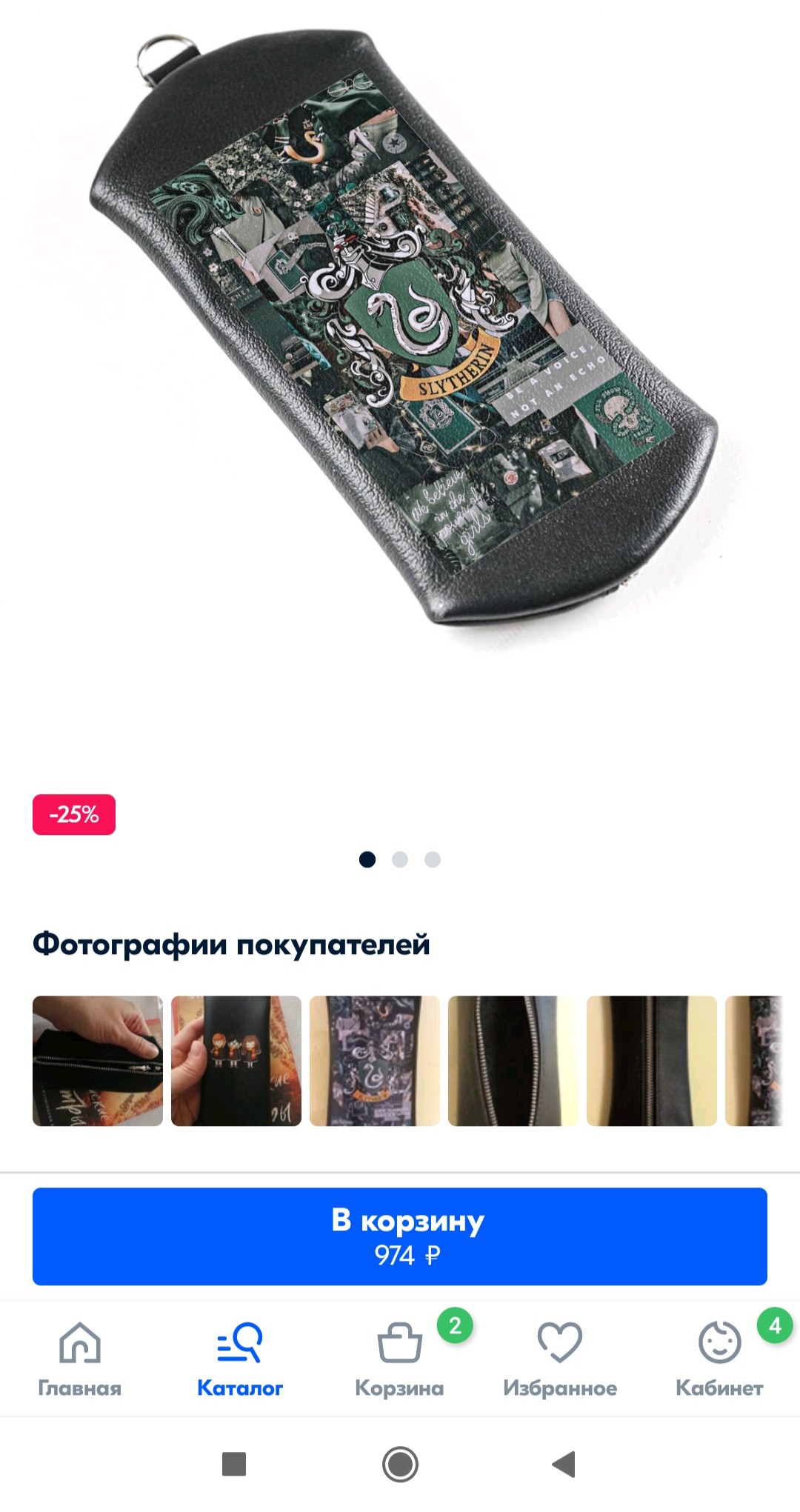
Task: Tap the system back button
Action: (x=564, y=1464)
